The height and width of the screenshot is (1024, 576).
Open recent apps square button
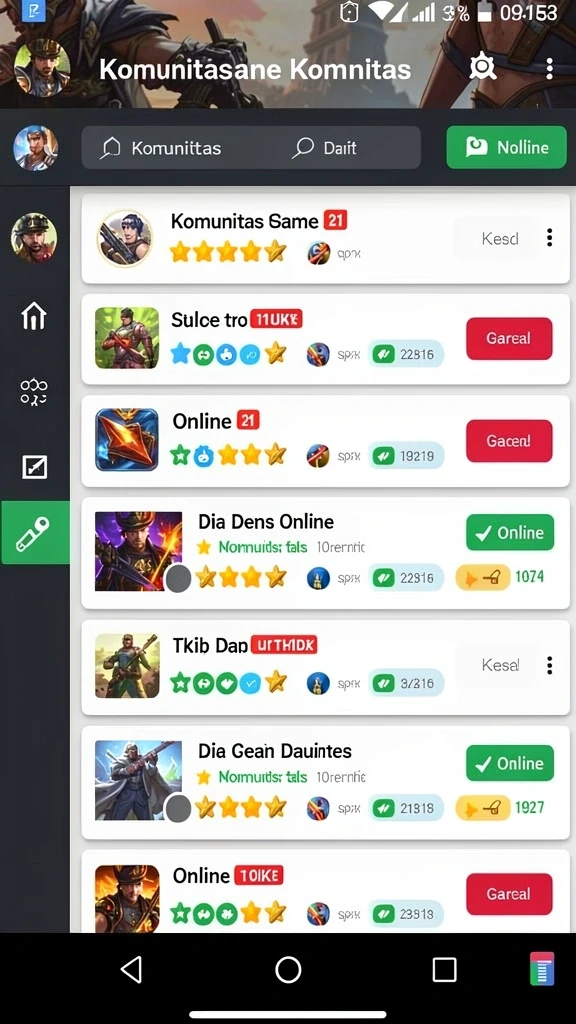(444, 970)
